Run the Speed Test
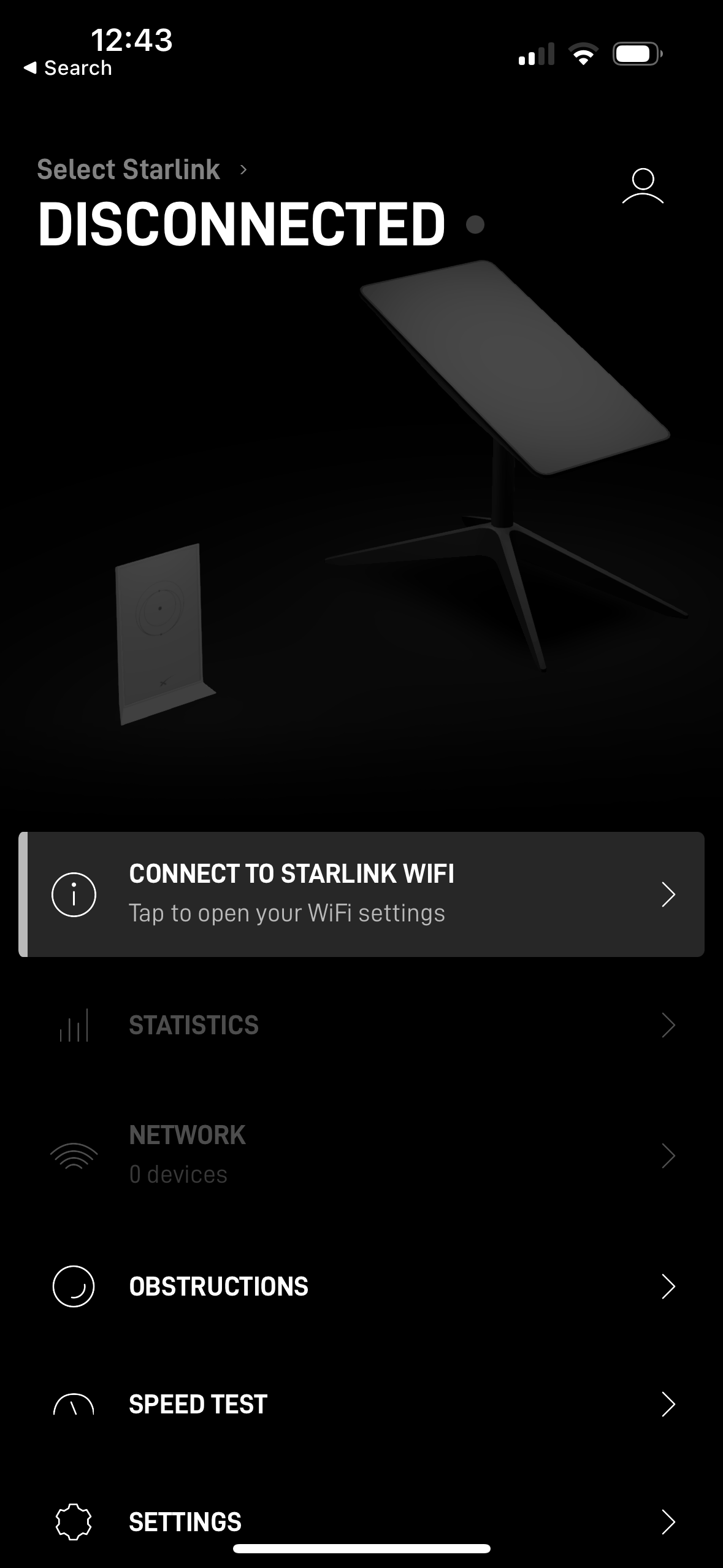 361,1404
